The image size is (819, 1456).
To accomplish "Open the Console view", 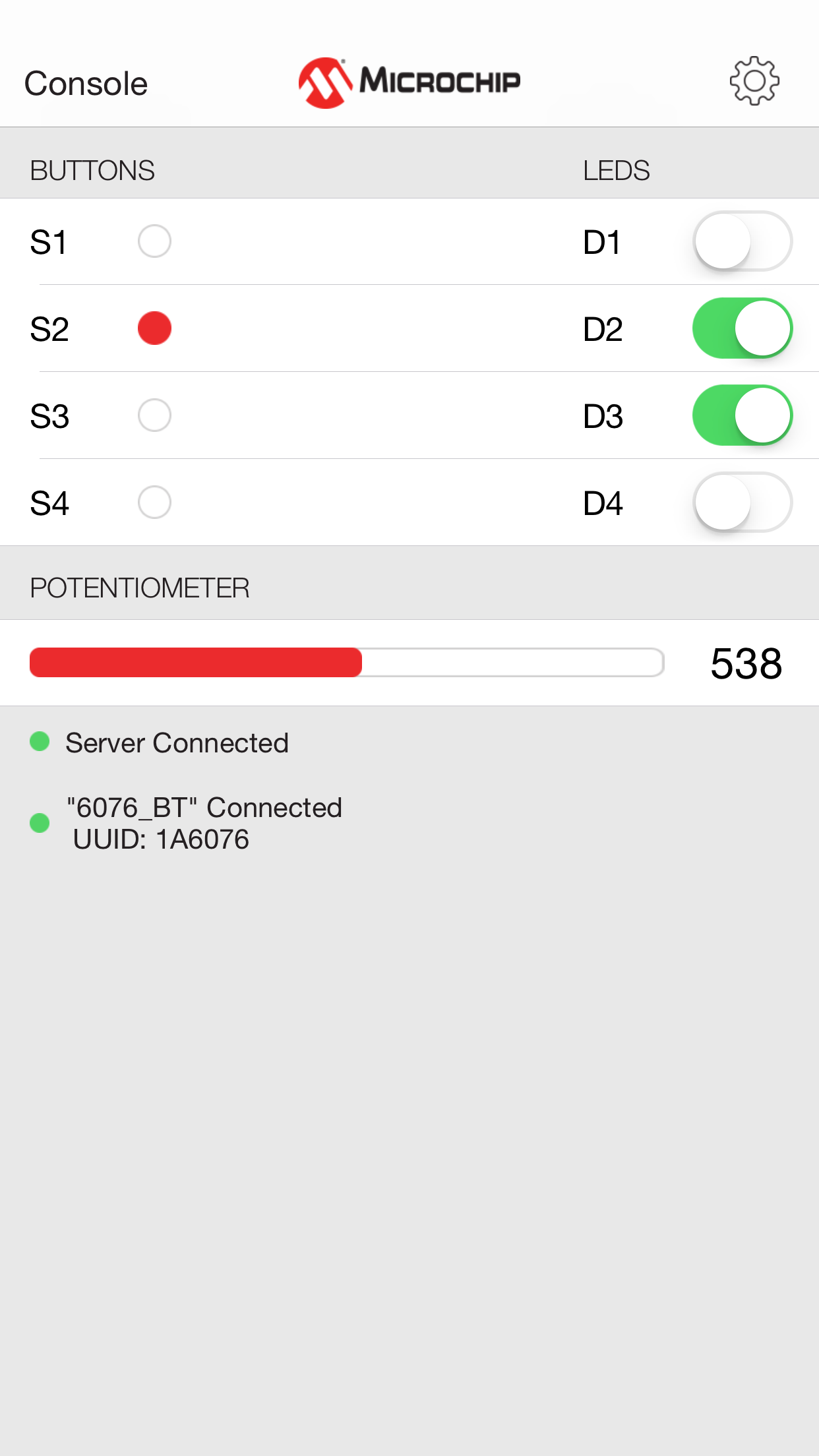I will pyautogui.click(x=86, y=84).
